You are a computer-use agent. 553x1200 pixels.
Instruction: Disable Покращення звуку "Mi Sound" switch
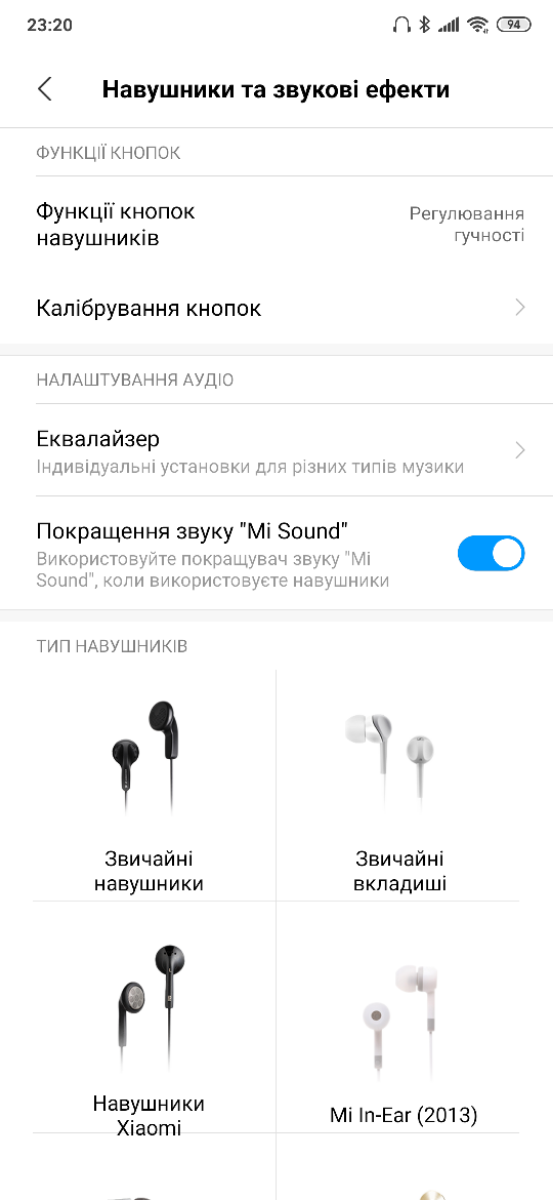pyautogui.click(x=491, y=553)
